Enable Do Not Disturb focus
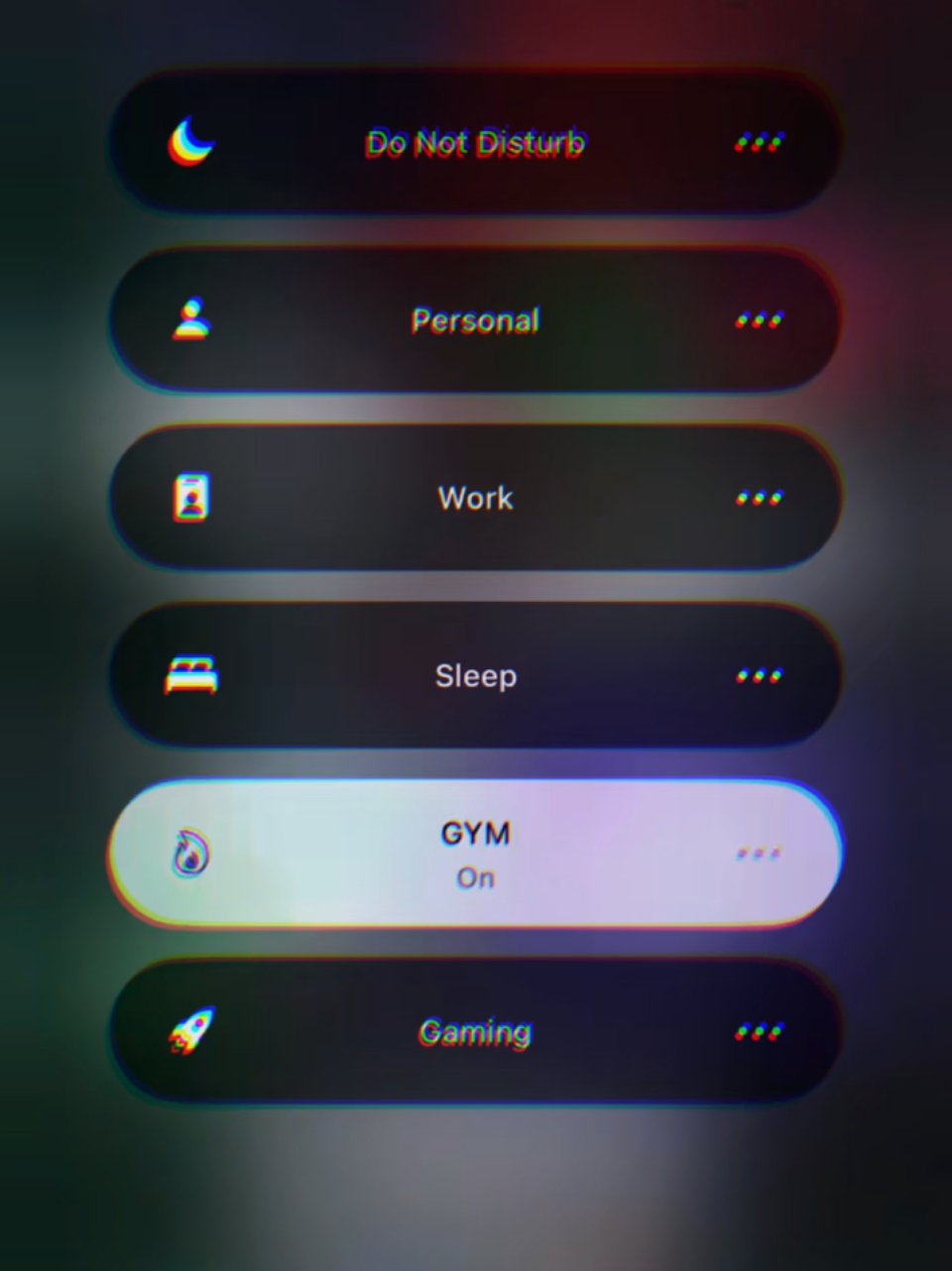This screenshot has width=952, height=1271. [x=474, y=144]
